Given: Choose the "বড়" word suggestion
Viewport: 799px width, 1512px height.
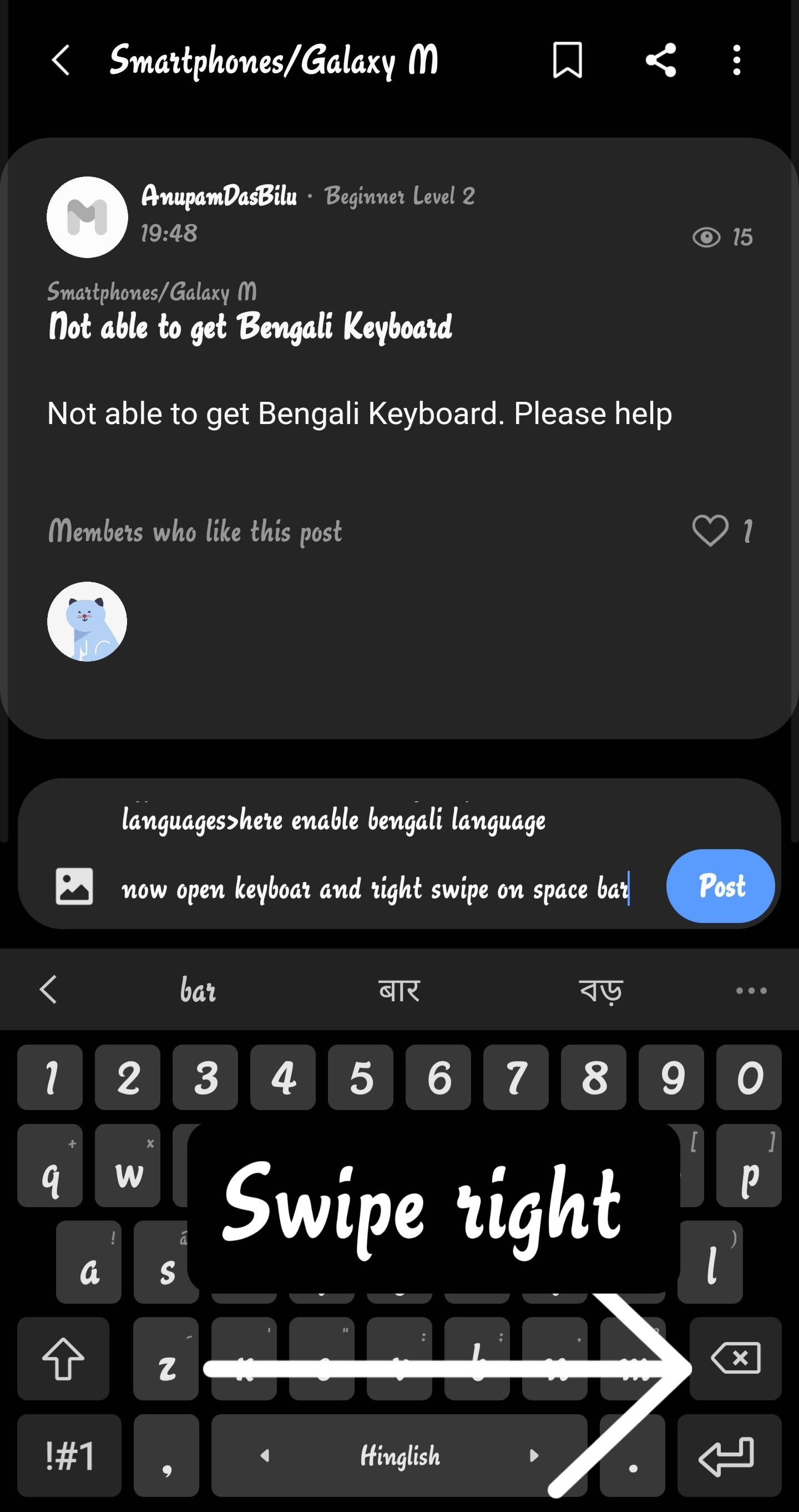Looking at the screenshot, I should coord(600,991).
